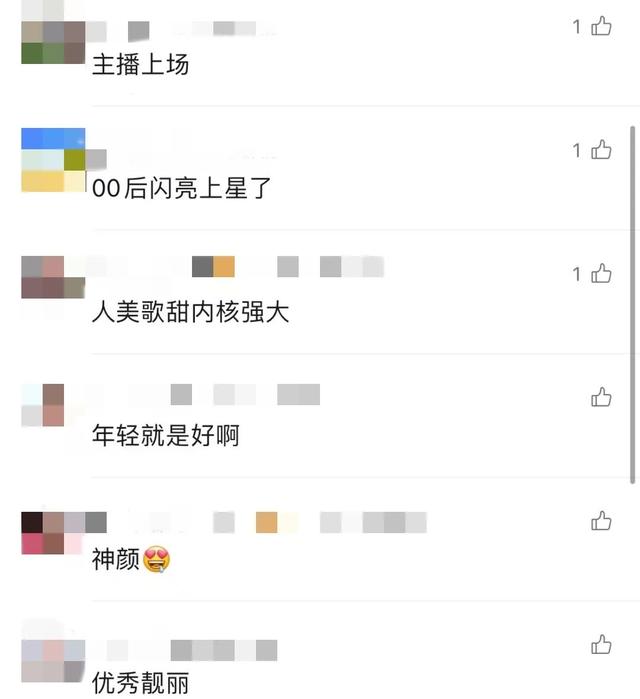
Task: Open avatar of the 神颜 commenter
Action: pyautogui.click(x=53, y=532)
